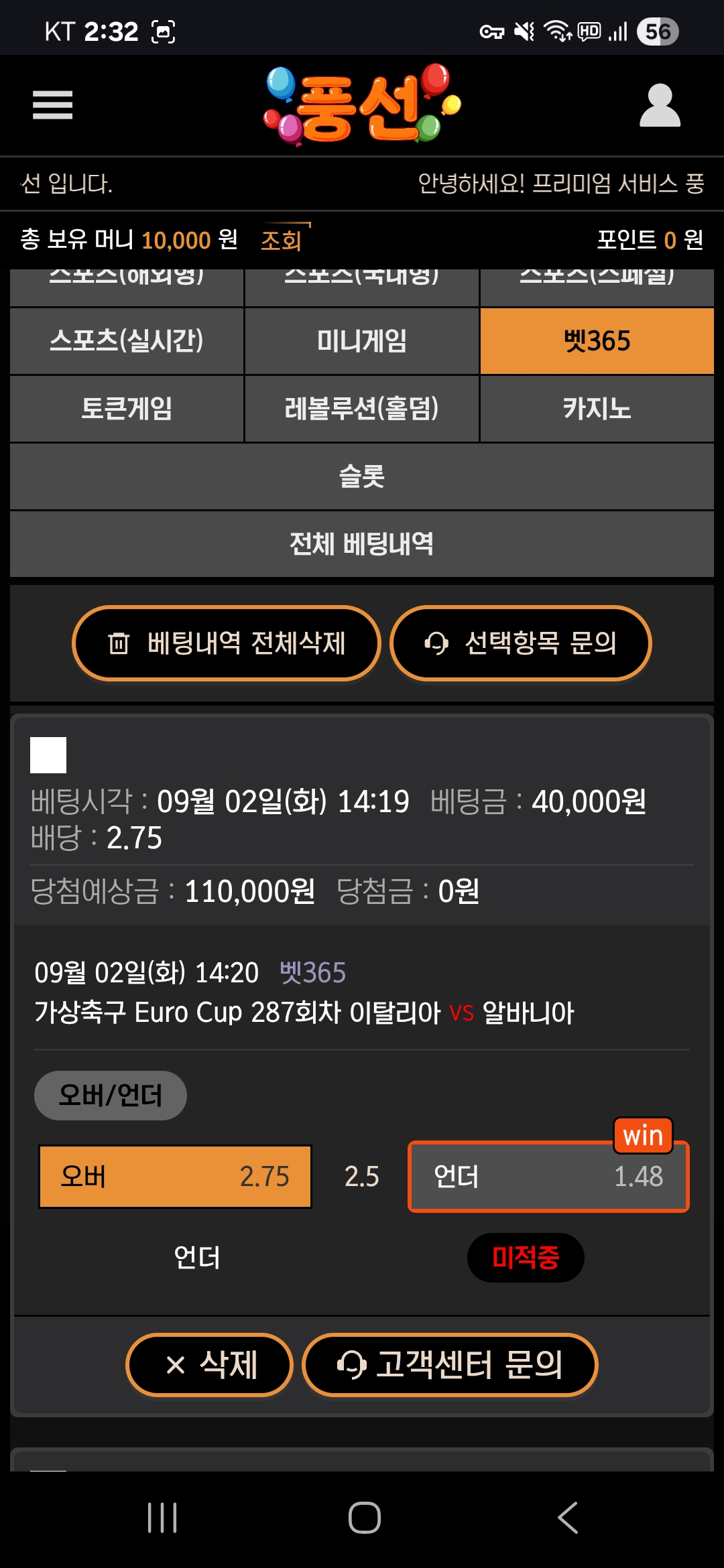View 전체 베팅내역

pos(362,544)
